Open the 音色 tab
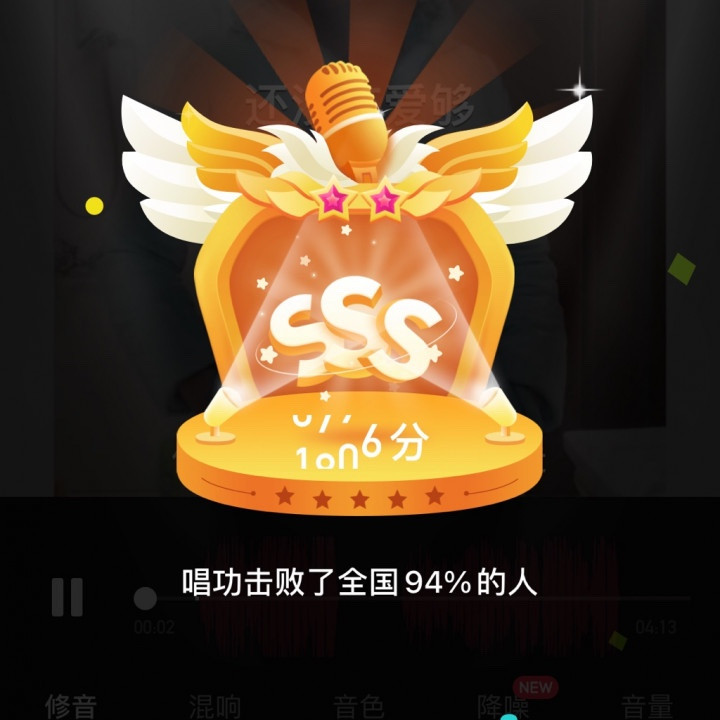The height and width of the screenshot is (720, 720). (359, 706)
